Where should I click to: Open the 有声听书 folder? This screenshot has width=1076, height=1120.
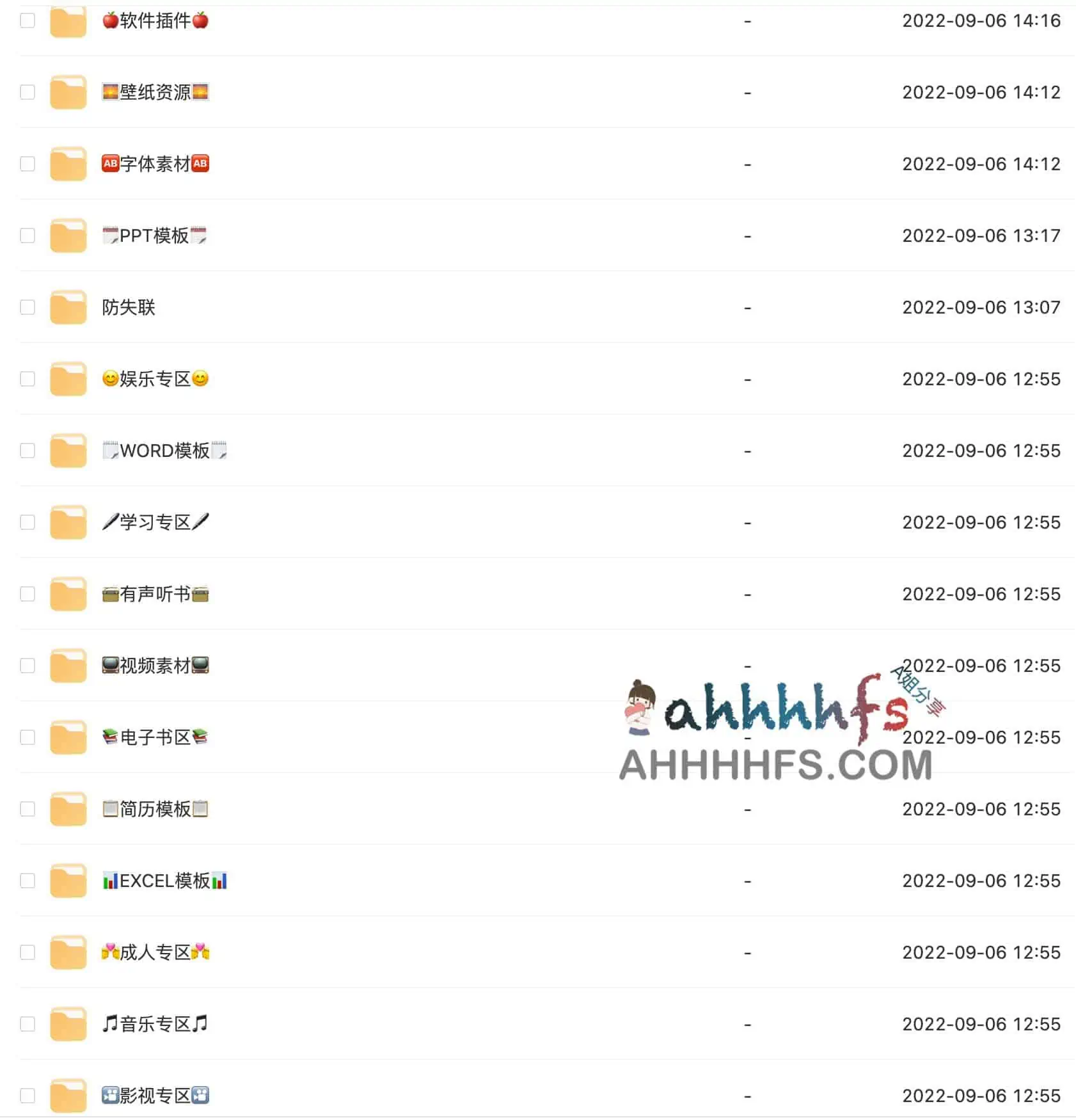(x=155, y=595)
